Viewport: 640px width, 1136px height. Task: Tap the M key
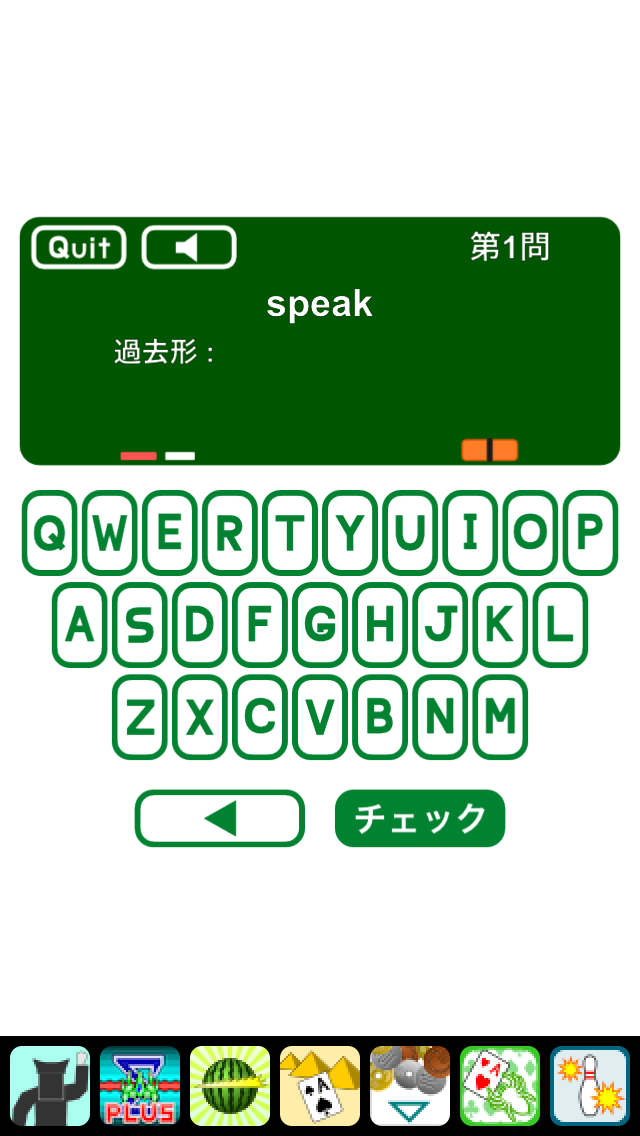[x=500, y=717]
